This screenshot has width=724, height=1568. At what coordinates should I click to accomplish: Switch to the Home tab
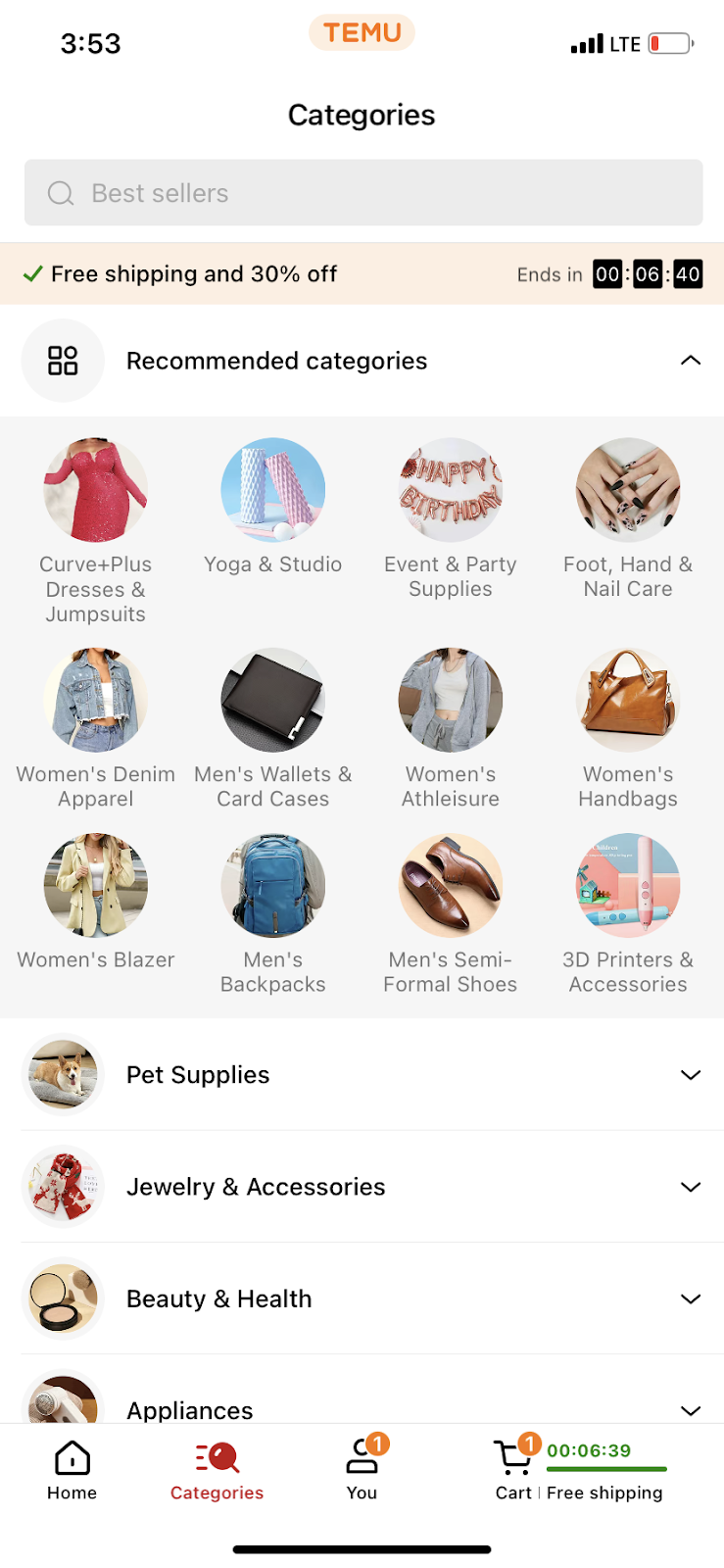click(72, 1470)
